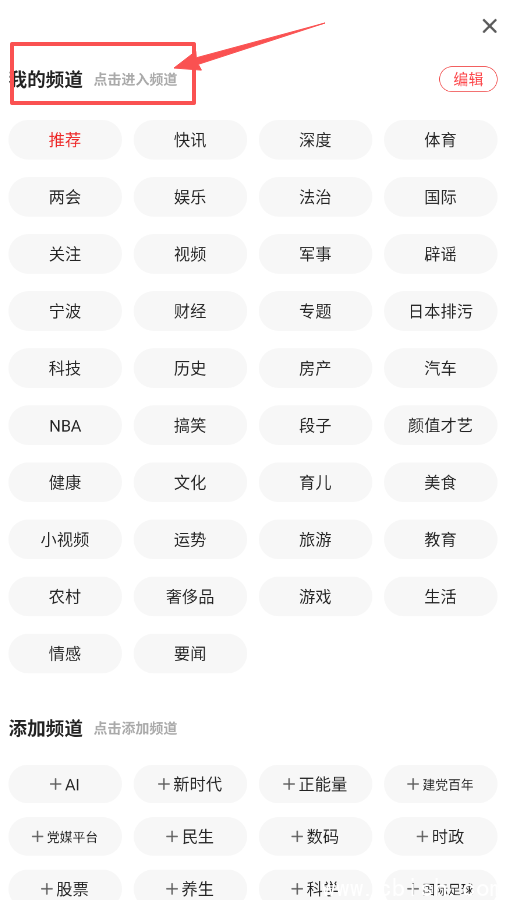The width and height of the screenshot is (507, 900).
Task: Enter the 小视频 channel
Action: point(65,540)
